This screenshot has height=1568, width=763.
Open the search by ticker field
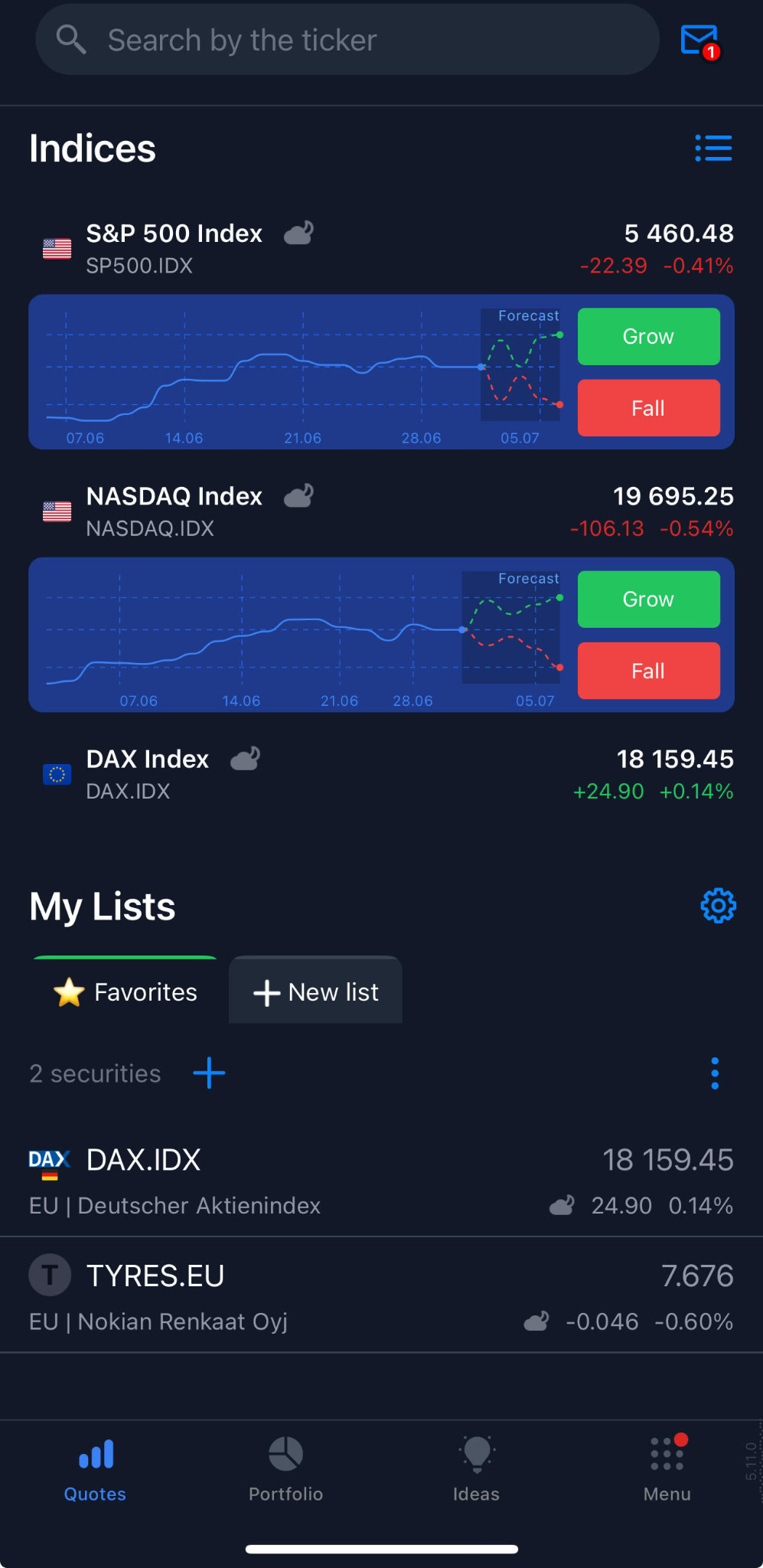click(347, 40)
